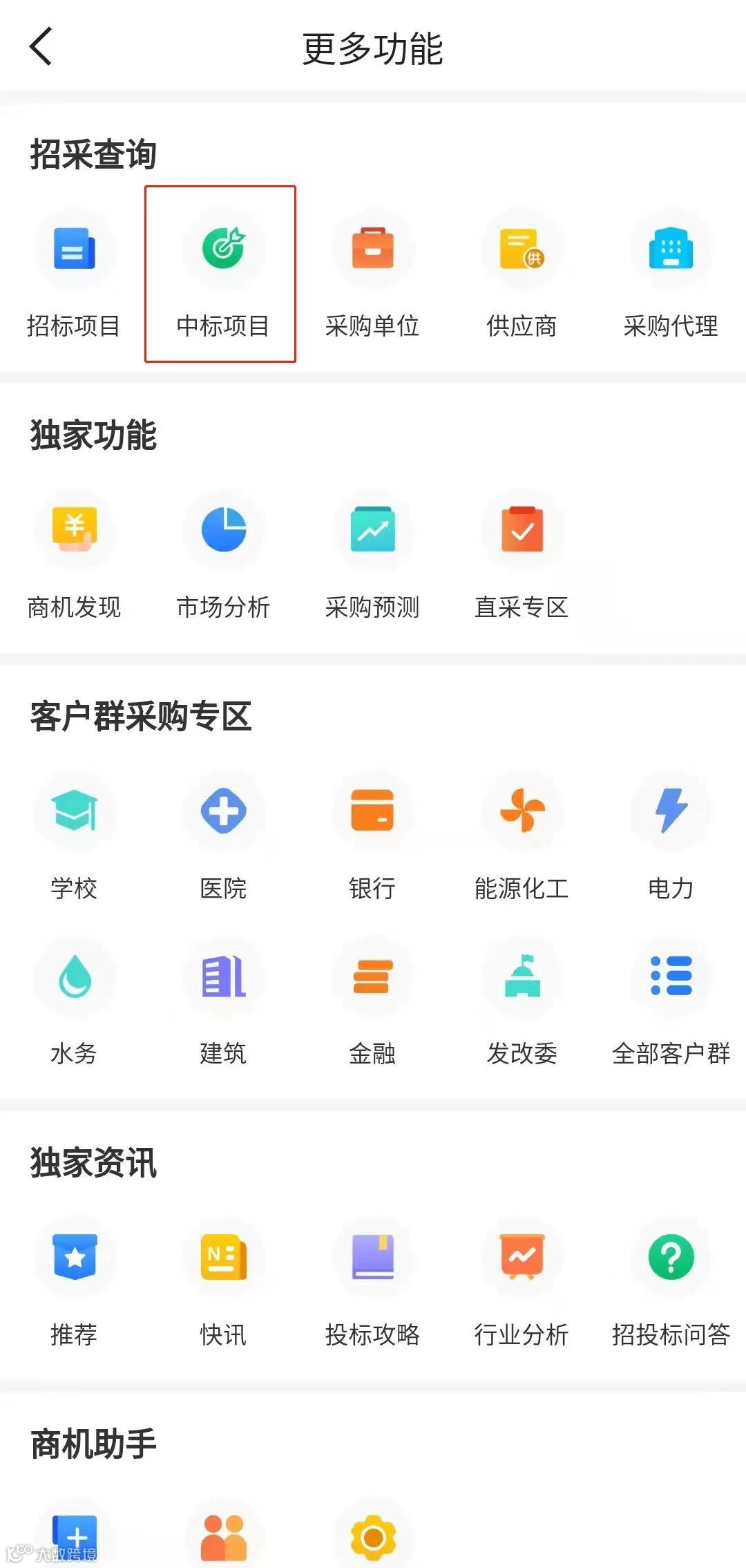The width and height of the screenshot is (746, 1568).
Task: Open 快讯 news
Action: 222,1284
